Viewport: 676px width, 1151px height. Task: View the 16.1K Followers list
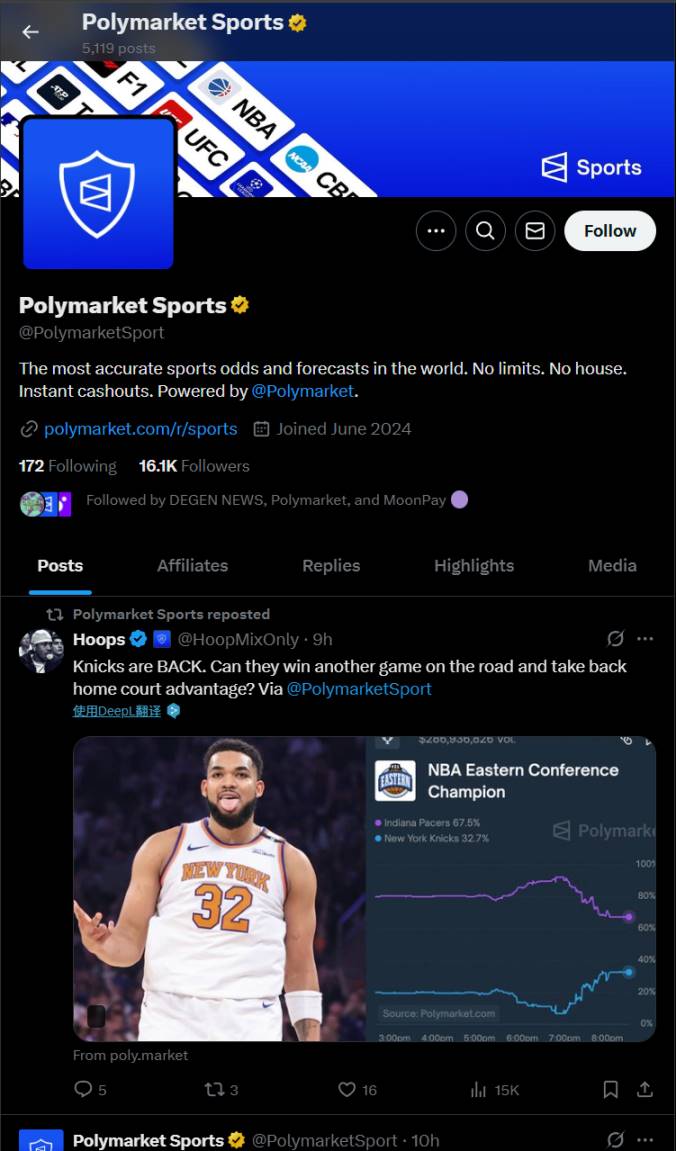pos(194,466)
